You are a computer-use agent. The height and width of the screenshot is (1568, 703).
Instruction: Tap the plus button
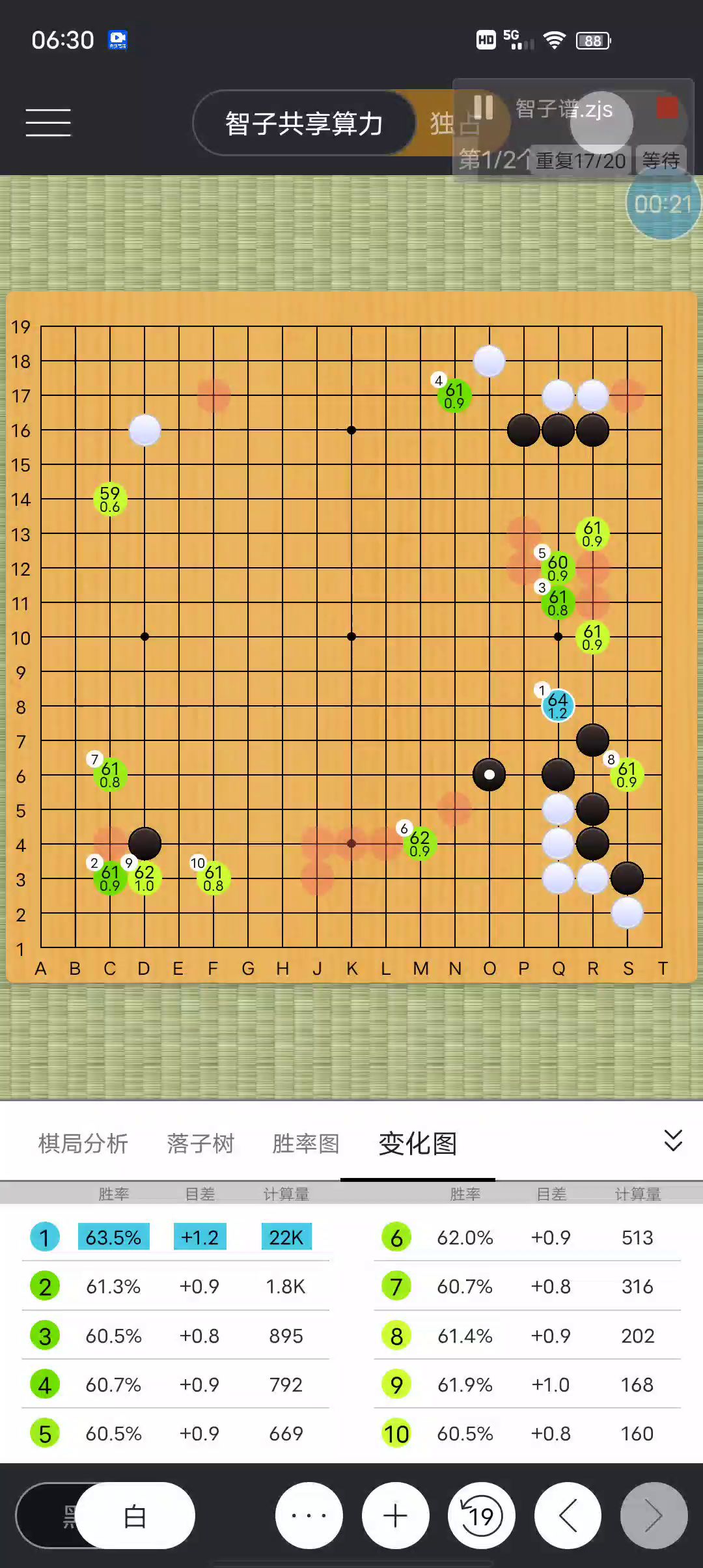(395, 1516)
